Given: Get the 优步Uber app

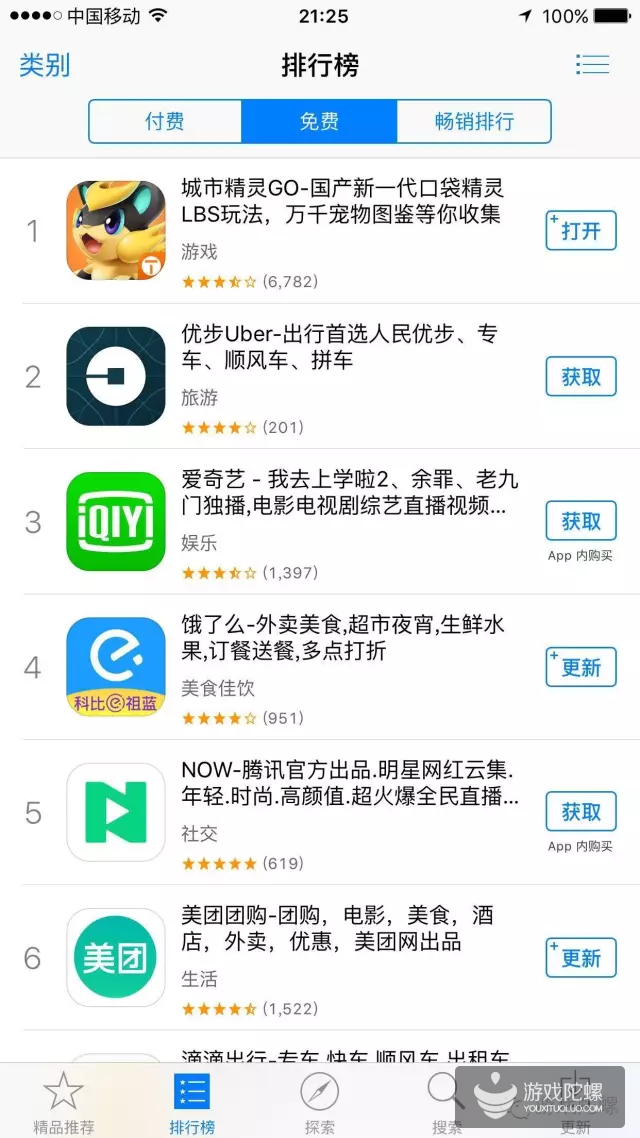Looking at the screenshot, I should click(x=581, y=377).
